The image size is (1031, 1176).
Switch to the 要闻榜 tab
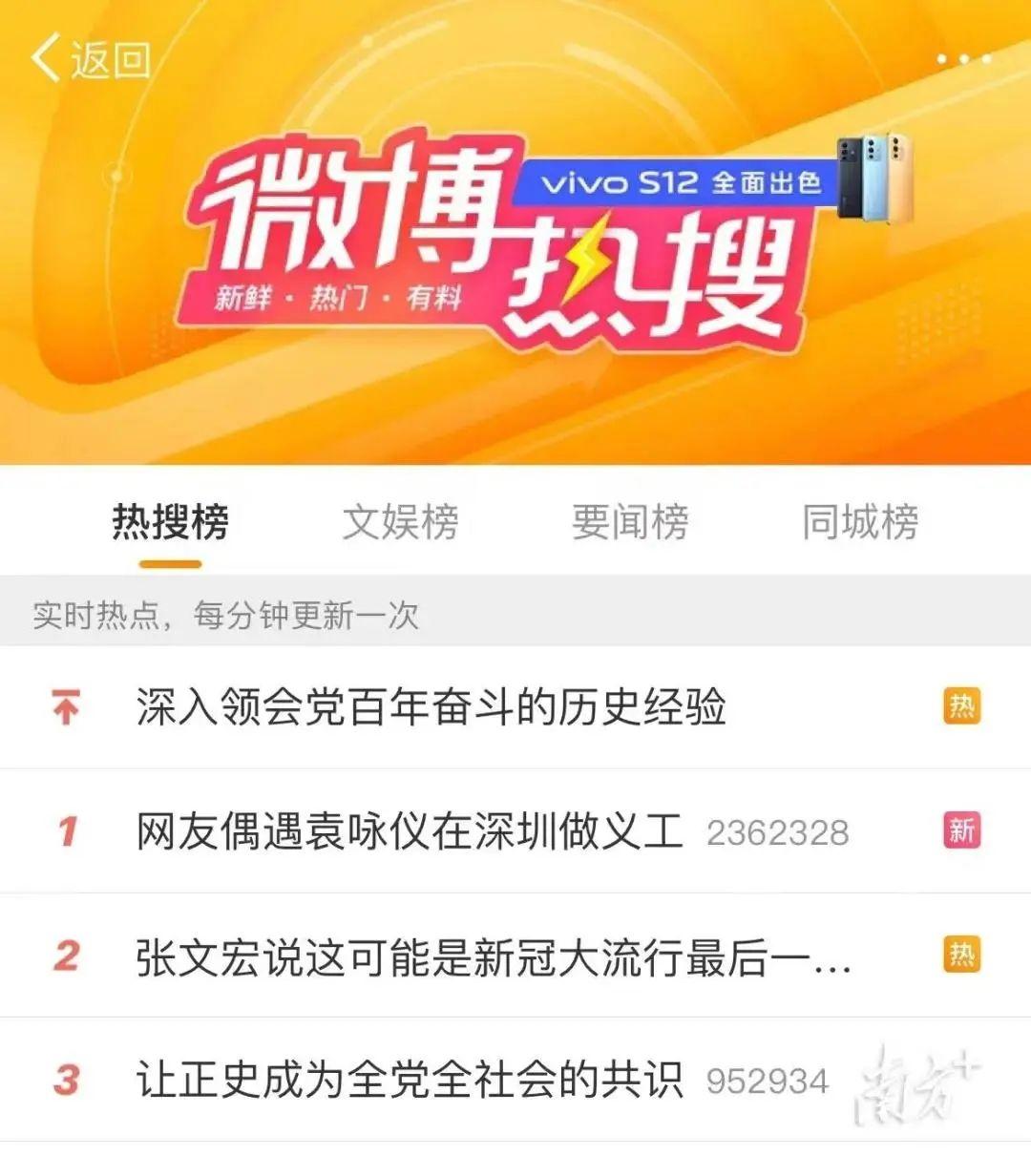(x=630, y=522)
